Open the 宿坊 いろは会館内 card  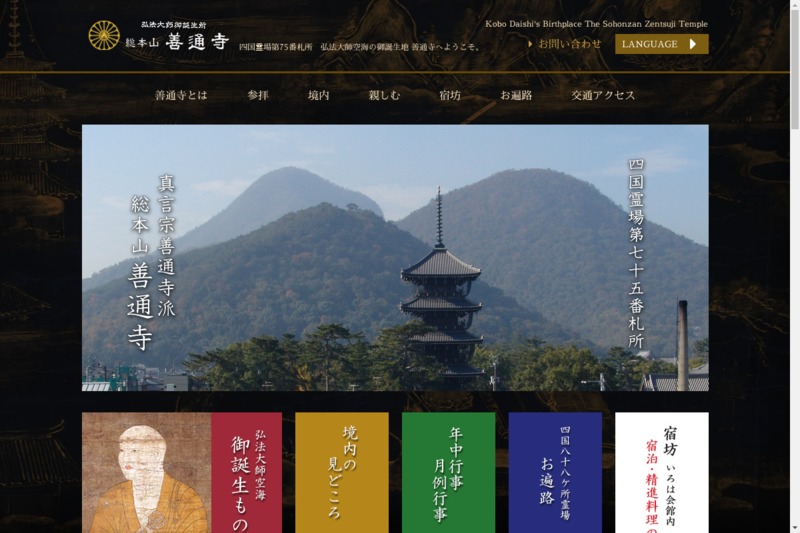pyautogui.click(x=661, y=472)
